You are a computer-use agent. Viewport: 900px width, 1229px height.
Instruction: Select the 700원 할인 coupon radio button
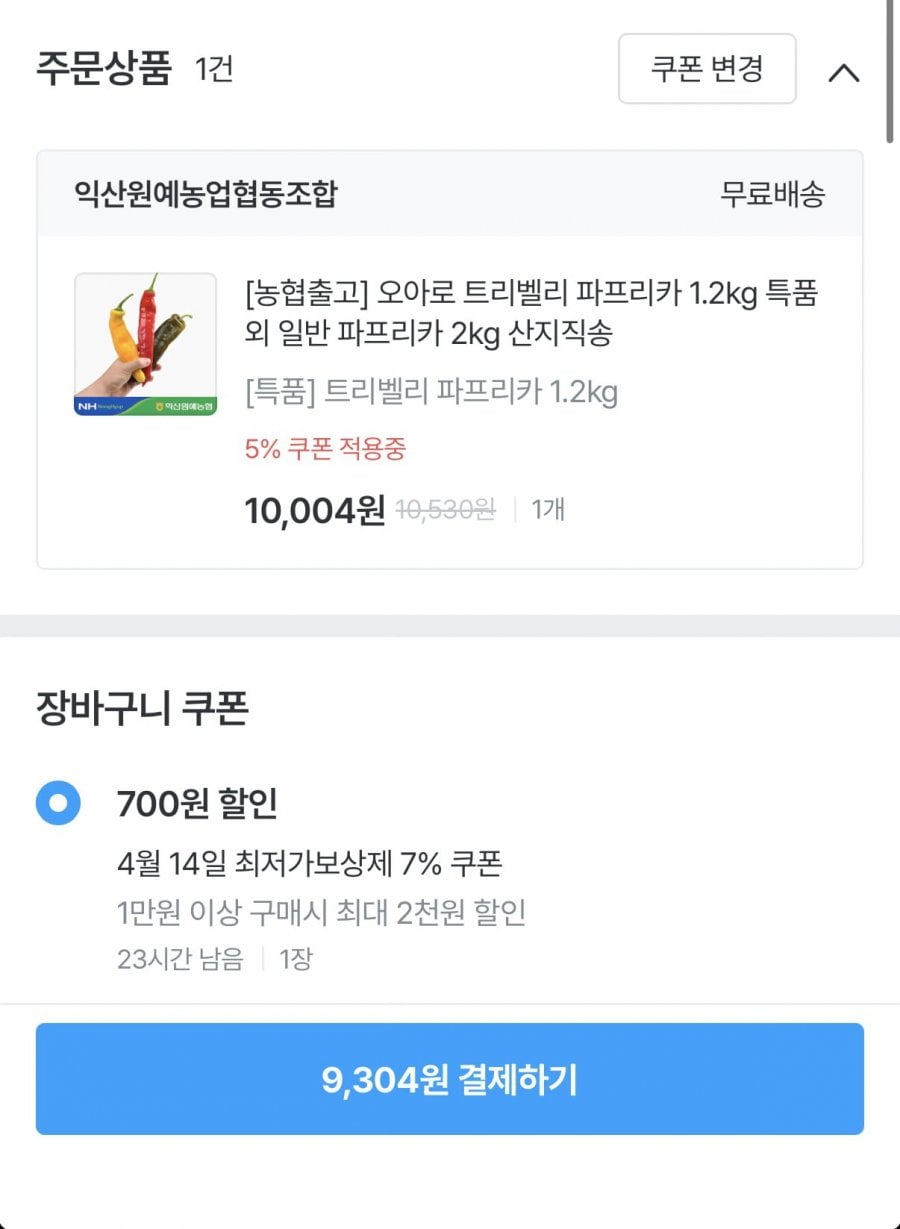[60, 802]
